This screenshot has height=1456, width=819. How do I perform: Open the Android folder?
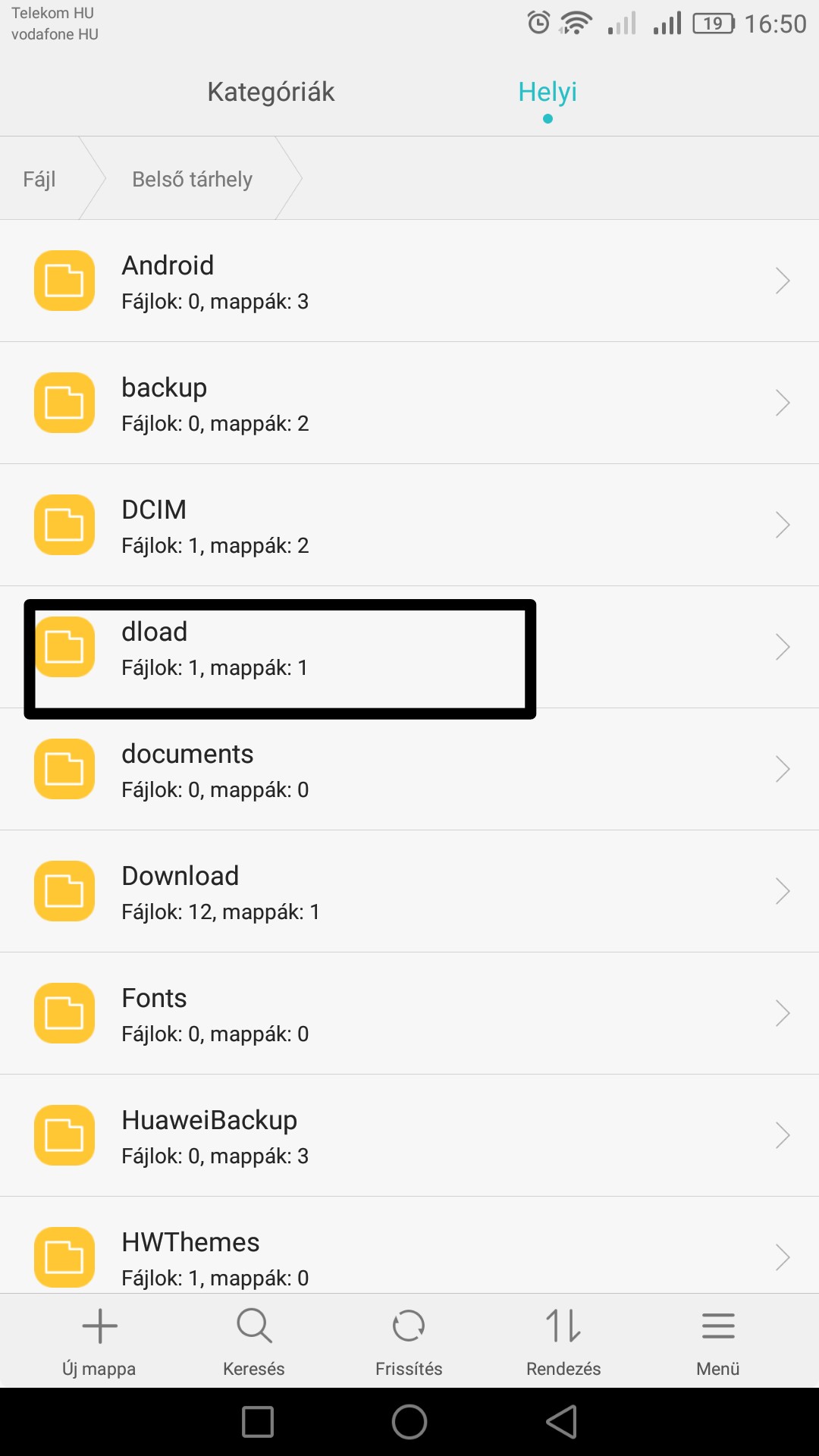coord(409,281)
